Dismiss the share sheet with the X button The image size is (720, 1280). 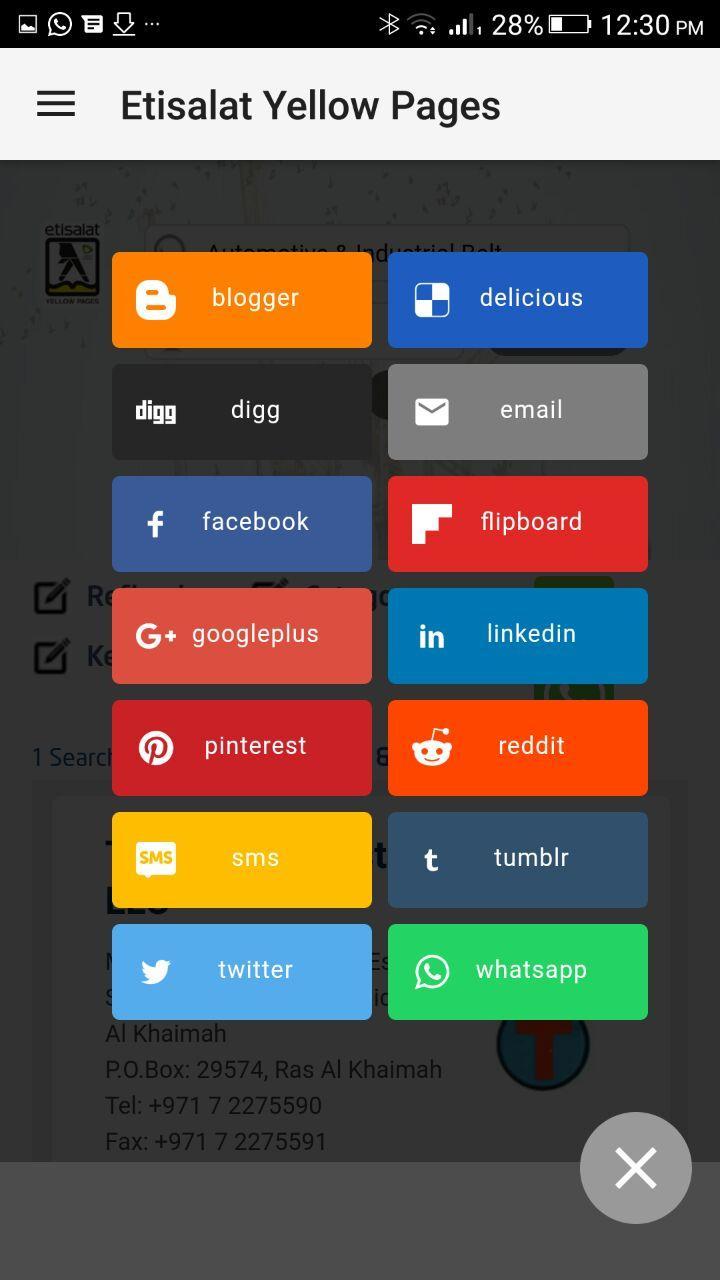[635, 1167]
